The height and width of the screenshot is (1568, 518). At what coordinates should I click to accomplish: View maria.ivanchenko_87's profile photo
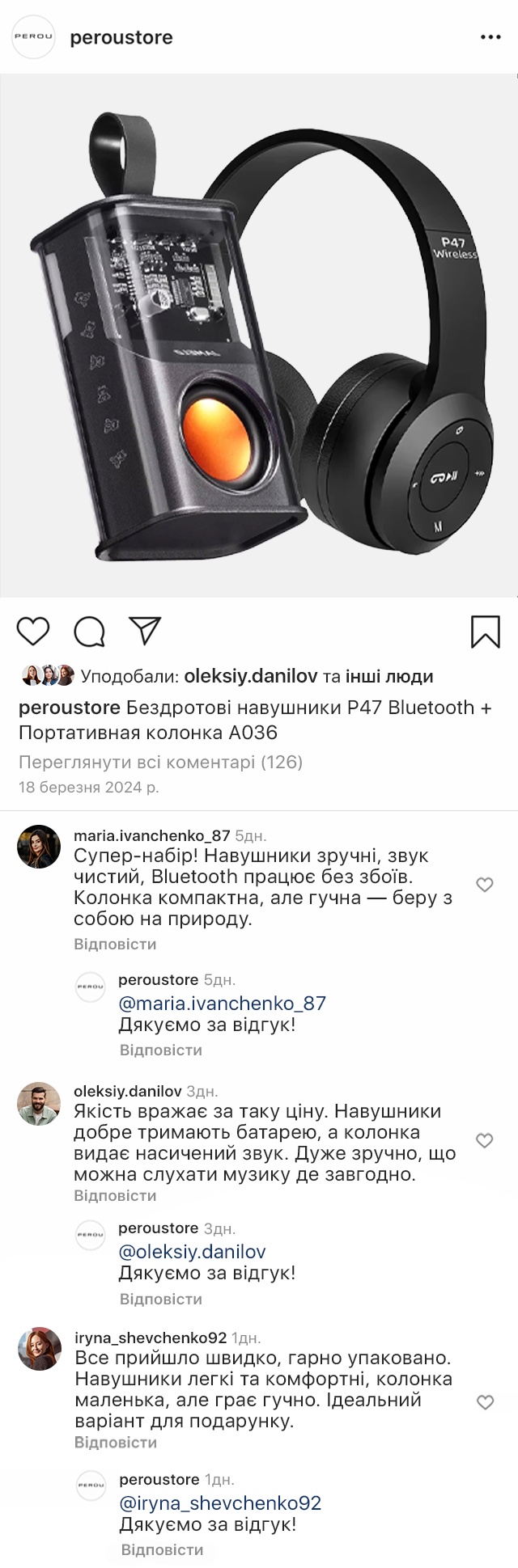pyautogui.click(x=39, y=847)
